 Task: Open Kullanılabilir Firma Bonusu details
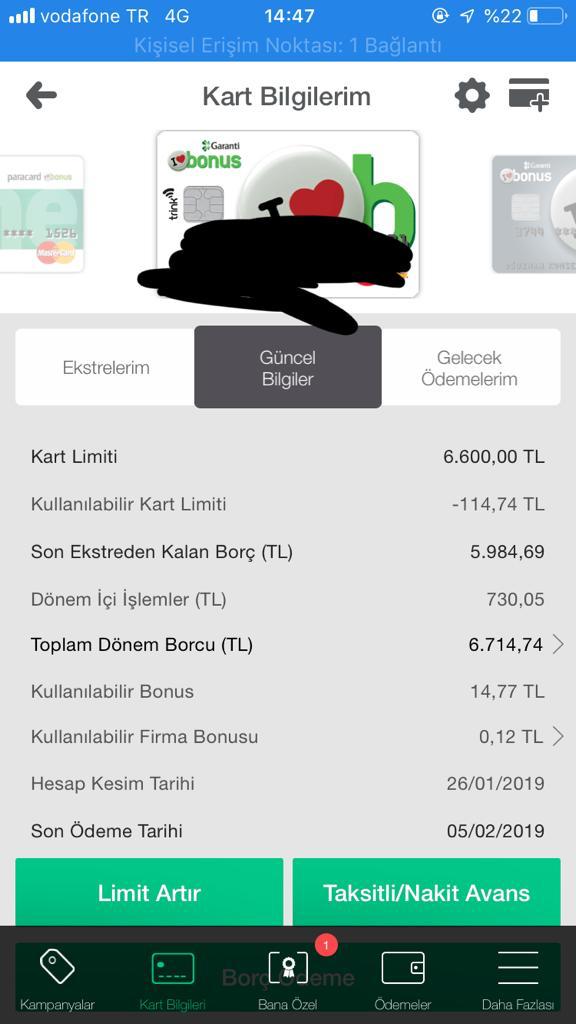click(x=287, y=737)
